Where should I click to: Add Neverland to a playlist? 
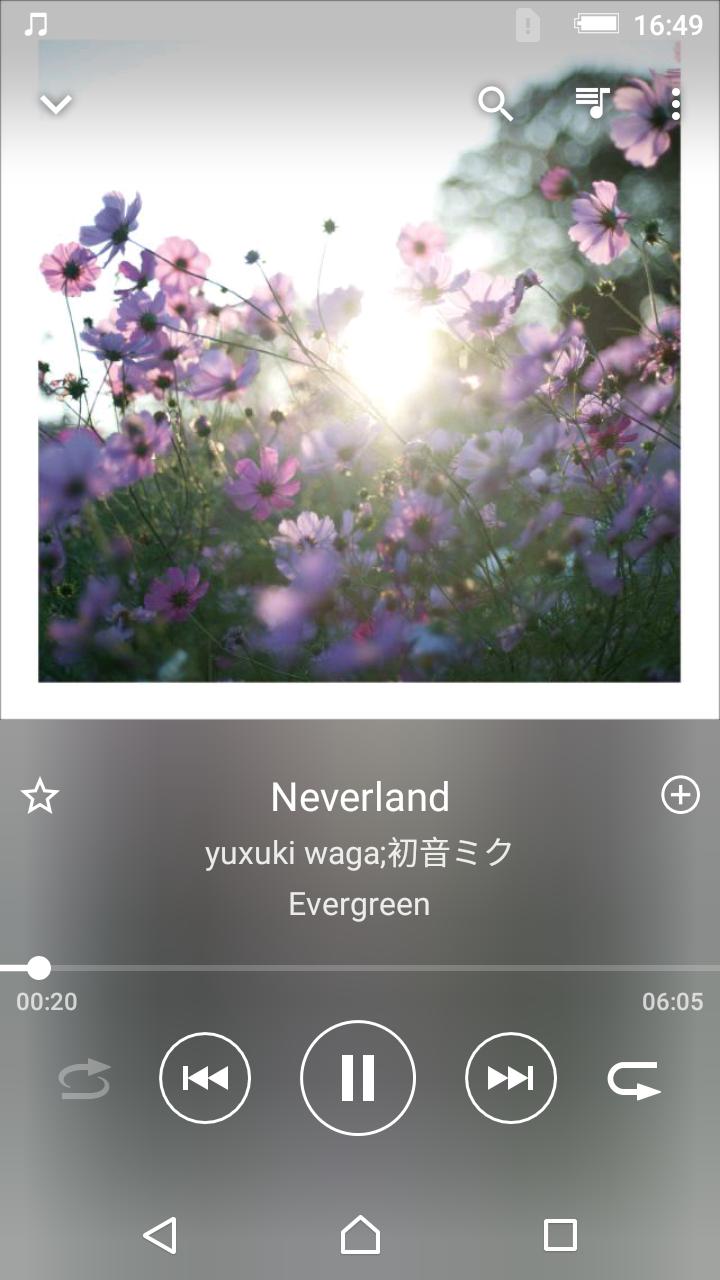tap(680, 796)
